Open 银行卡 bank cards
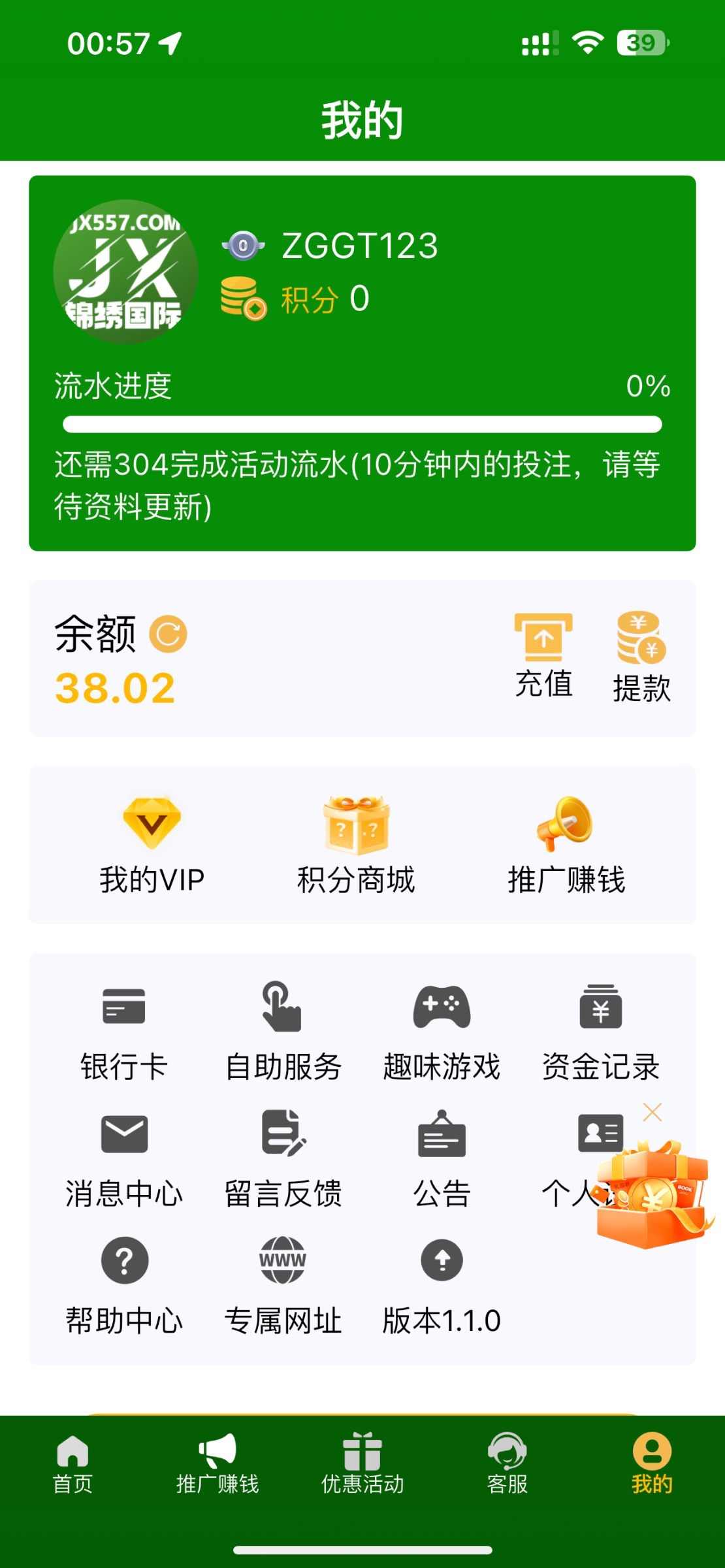Image resolution: width=725 pixels, height=1568 pixels. (x=124, y=1032)
